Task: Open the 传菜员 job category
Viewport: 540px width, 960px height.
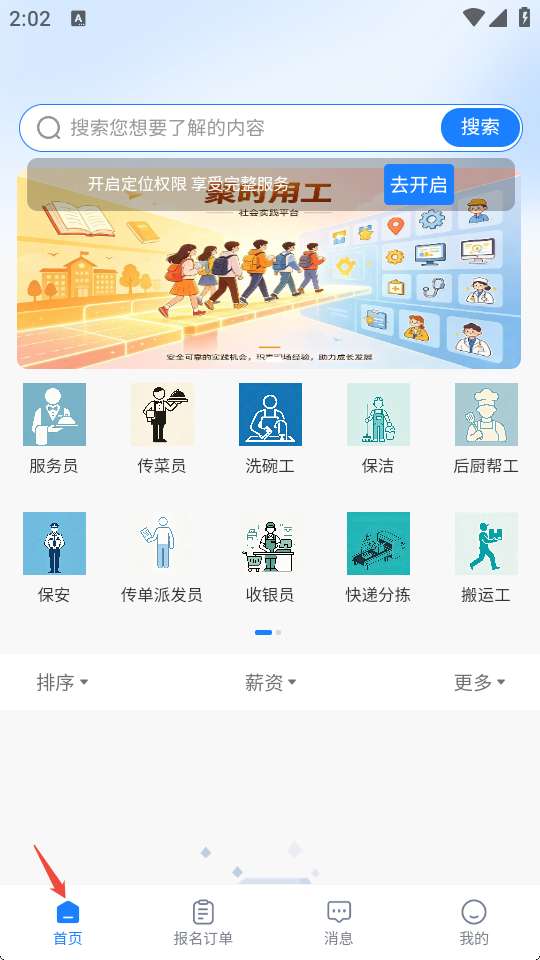Action: 162,428
